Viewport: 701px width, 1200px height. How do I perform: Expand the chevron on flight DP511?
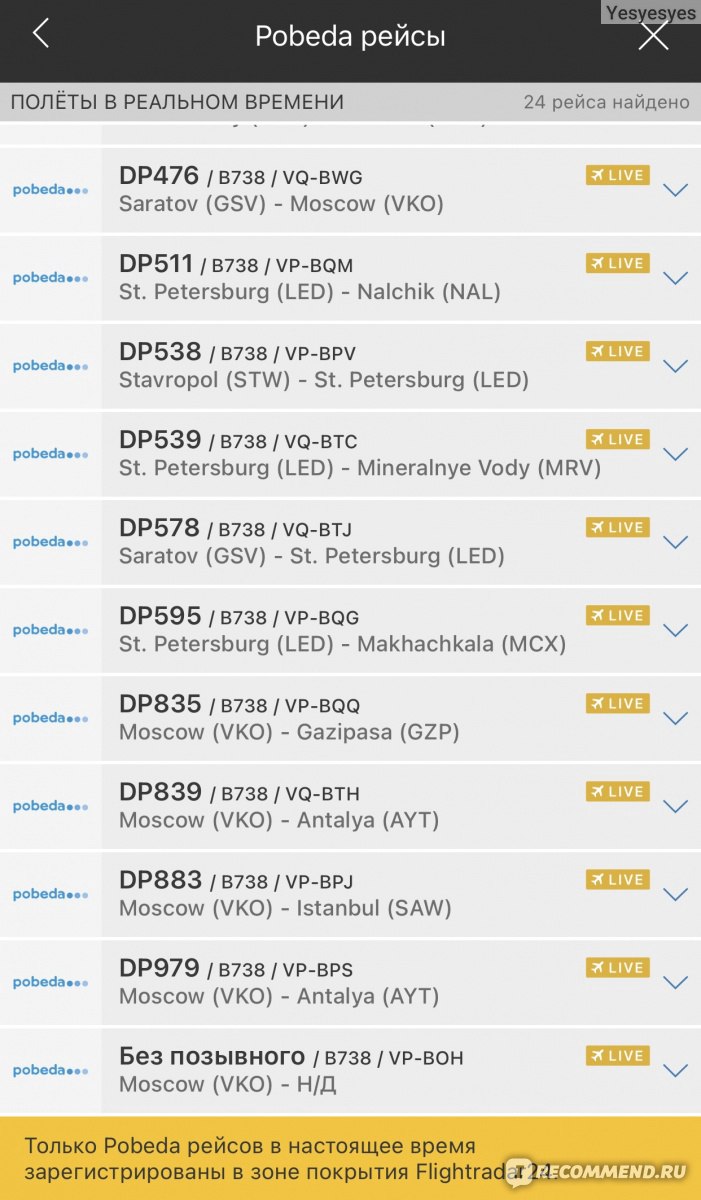[x=676, y=278]
